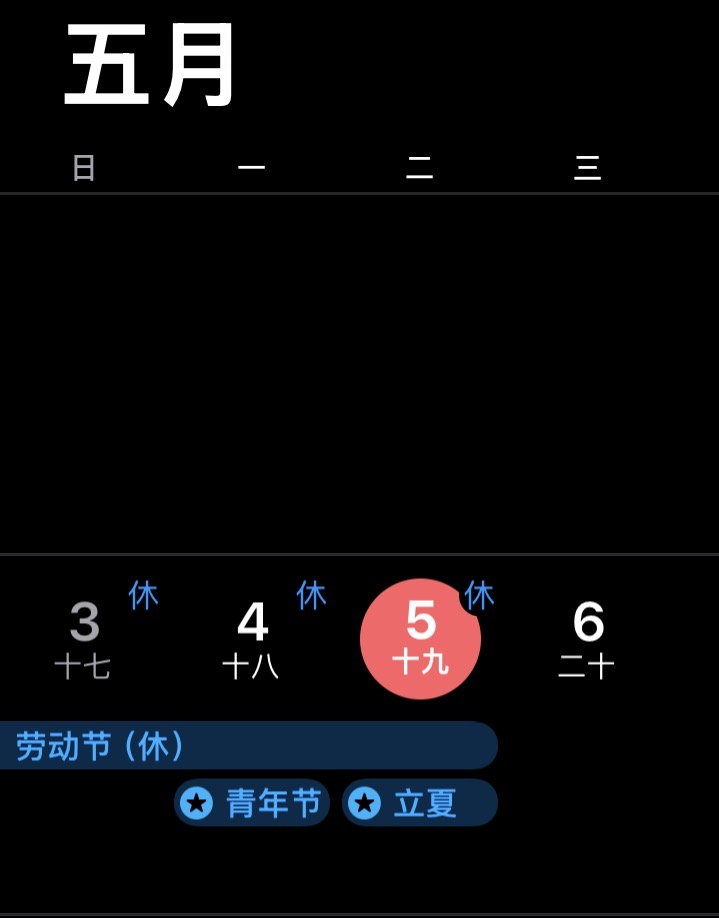Open the 立夏 event
This screenshot has height=918, width=719.
pyautogui.click(x=420, y=802)
